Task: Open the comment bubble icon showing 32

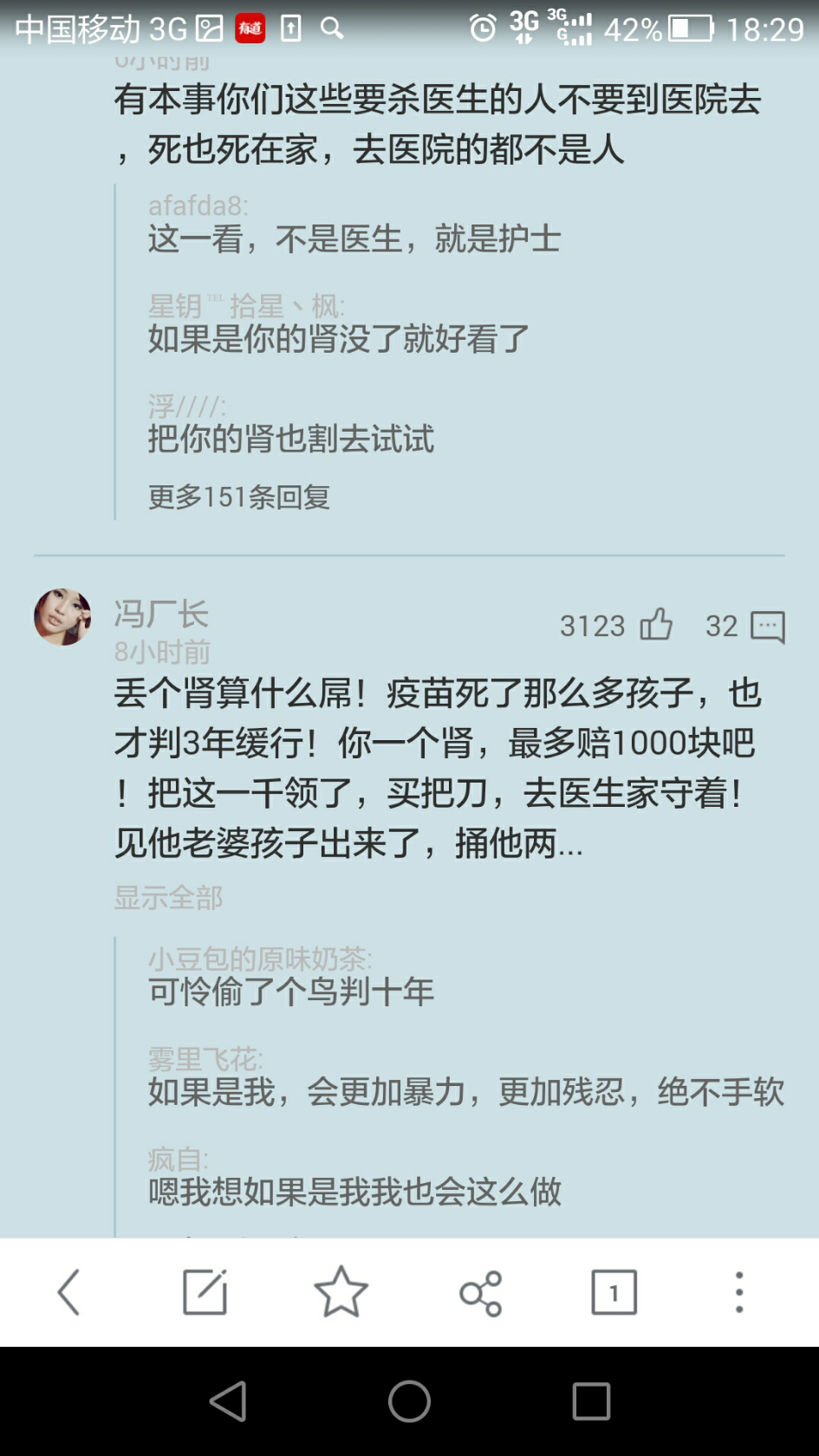Action: [768, 626]
